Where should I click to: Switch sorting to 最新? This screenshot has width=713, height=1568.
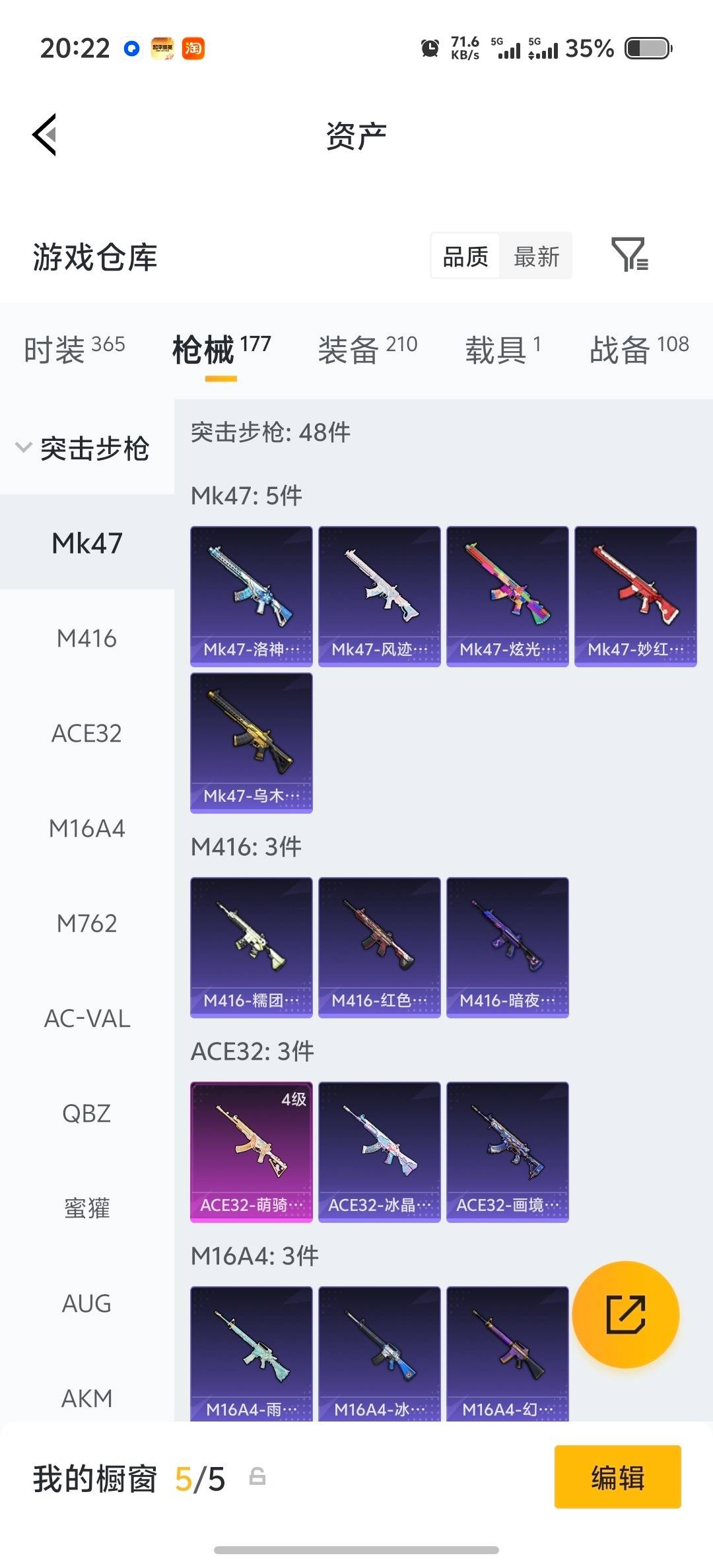click(536, 256)
